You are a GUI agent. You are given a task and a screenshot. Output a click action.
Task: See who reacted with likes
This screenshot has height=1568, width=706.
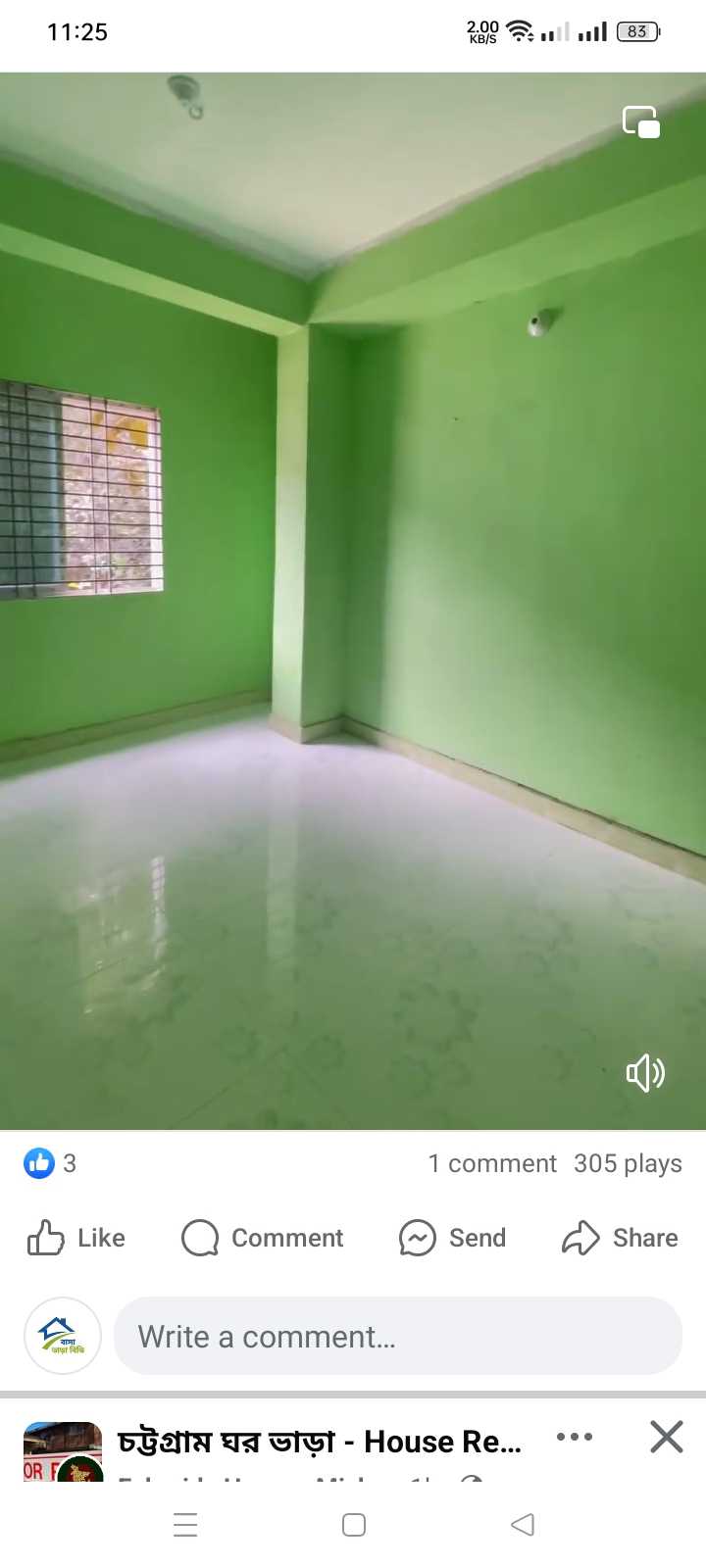click(49, 1163)
